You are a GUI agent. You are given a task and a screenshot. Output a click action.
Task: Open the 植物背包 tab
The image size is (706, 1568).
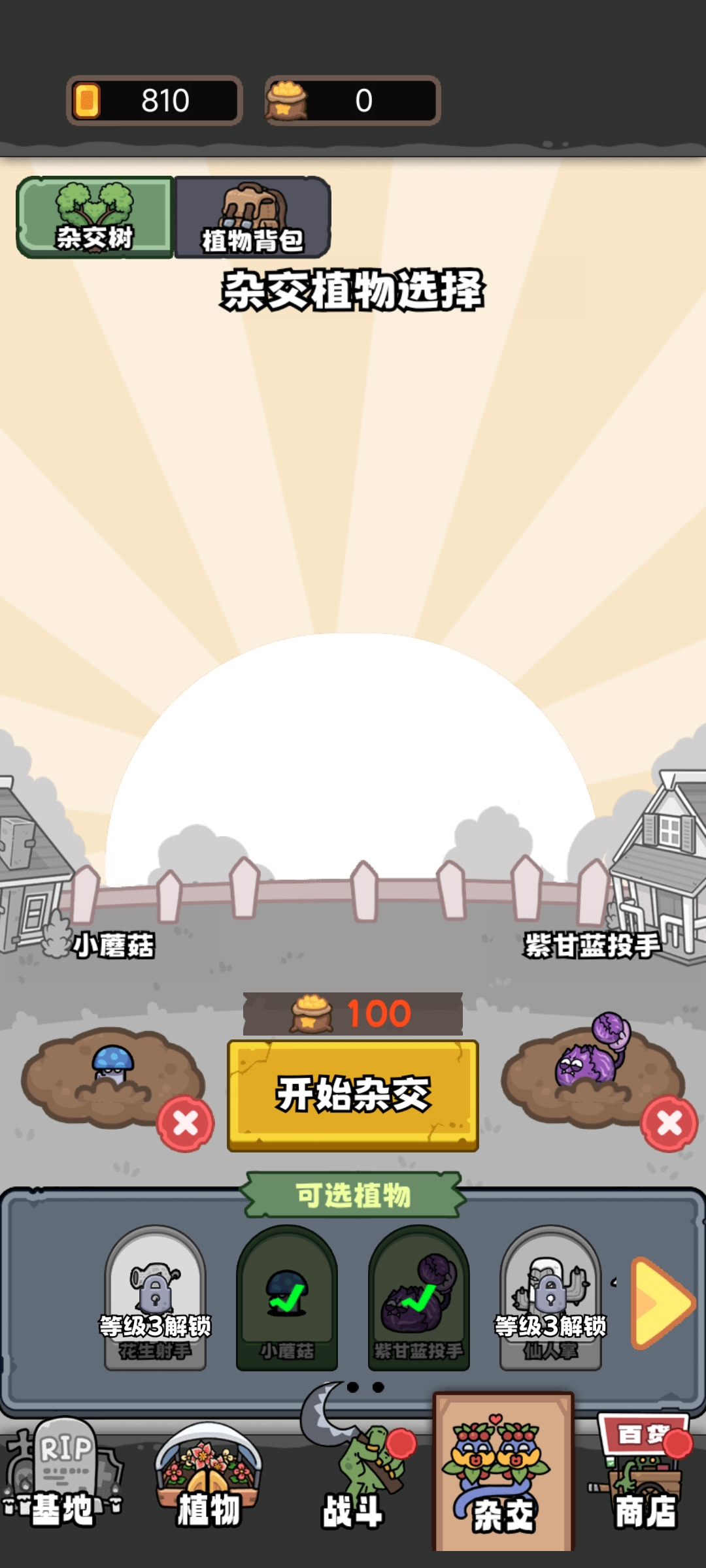252,218
